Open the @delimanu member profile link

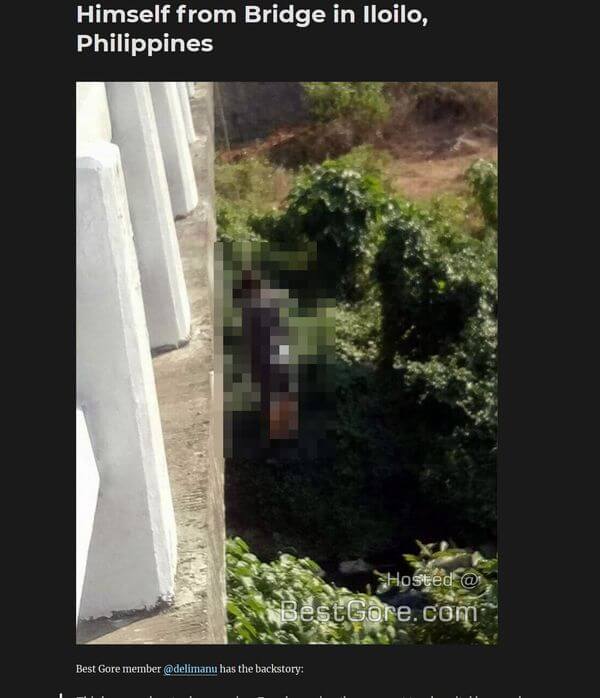[189, 668]
